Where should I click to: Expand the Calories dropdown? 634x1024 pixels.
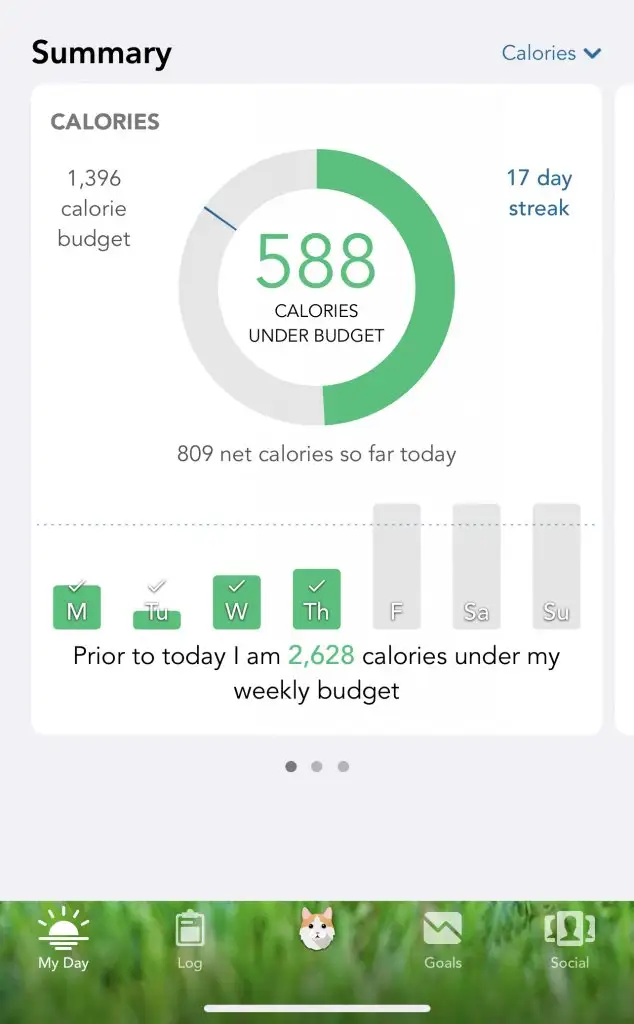click(x=551, y=53)
